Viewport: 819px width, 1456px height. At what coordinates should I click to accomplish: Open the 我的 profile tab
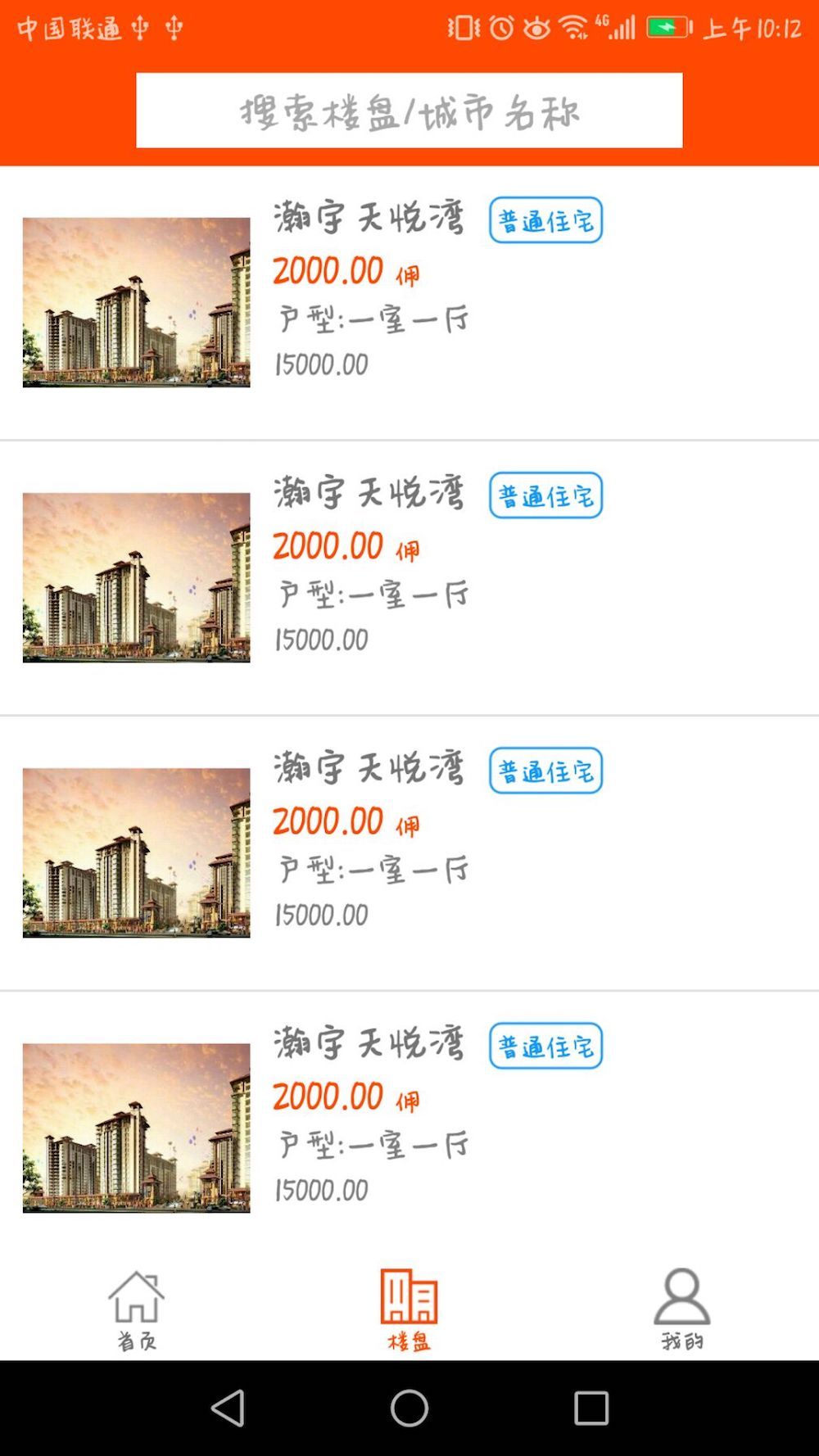pos(681,1309)
